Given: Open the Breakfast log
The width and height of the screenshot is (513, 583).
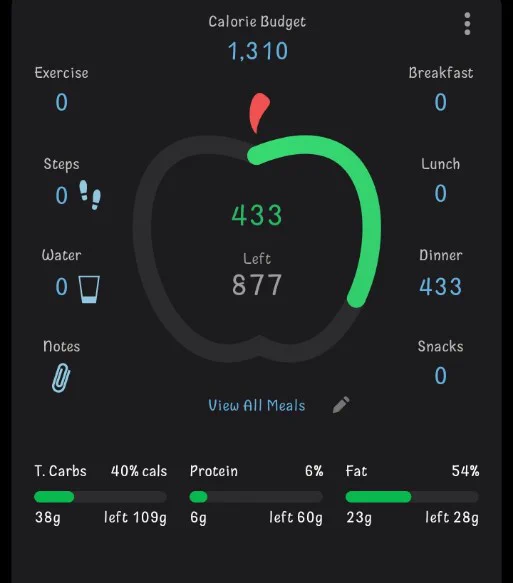Looking at the screenshot, I should pos(441,88).
